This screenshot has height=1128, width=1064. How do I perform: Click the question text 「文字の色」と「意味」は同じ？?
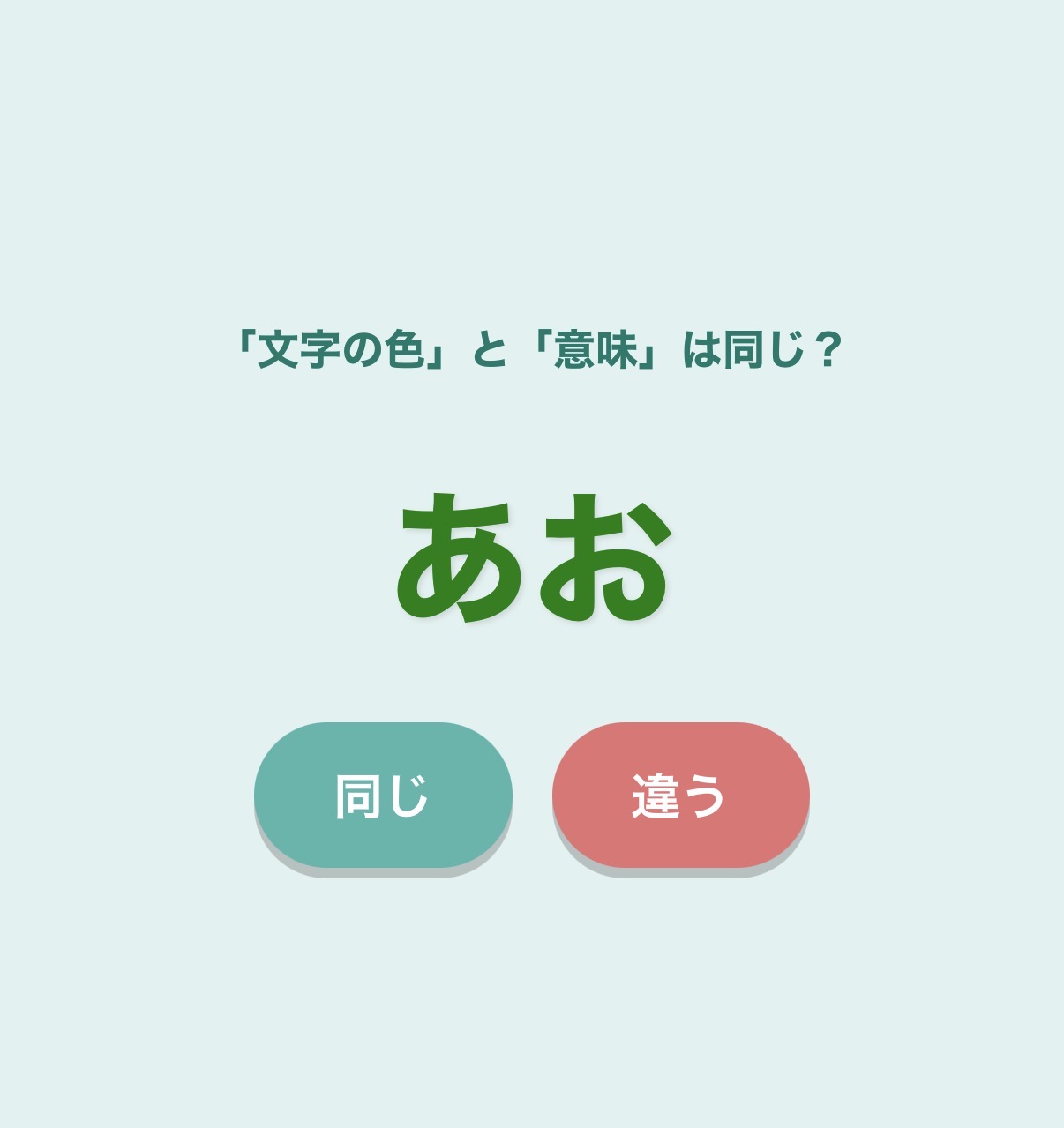click(x=541, y=346)
